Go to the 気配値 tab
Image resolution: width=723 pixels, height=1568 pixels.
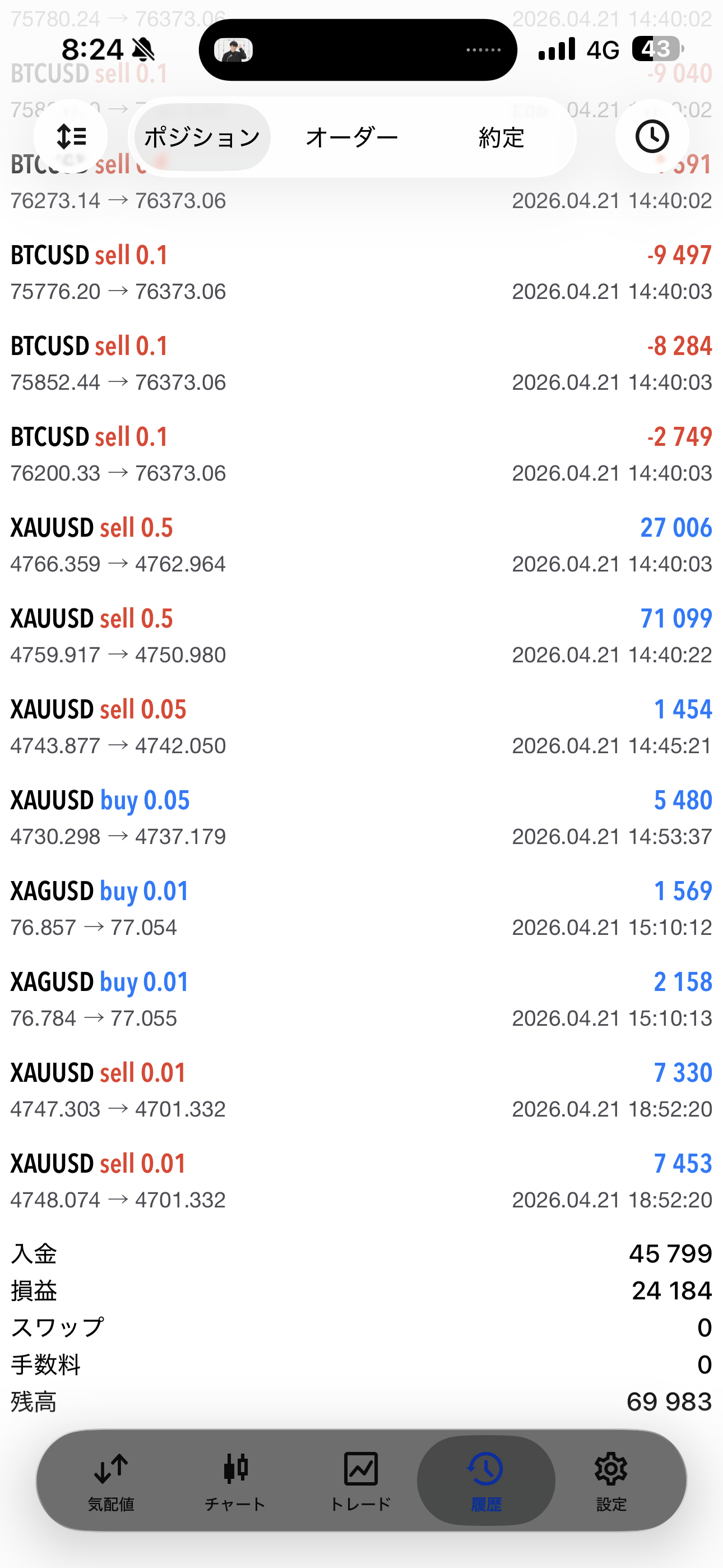click(111, 1481)
